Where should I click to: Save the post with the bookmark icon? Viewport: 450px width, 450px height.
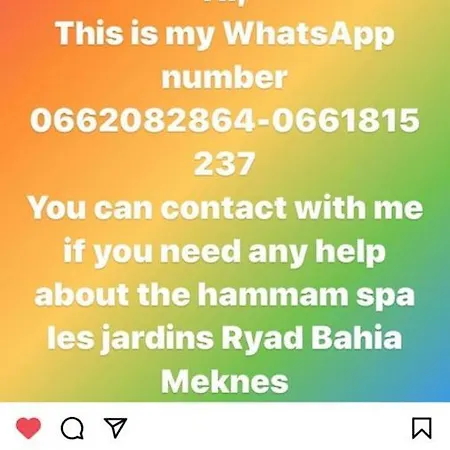[422, 428]
